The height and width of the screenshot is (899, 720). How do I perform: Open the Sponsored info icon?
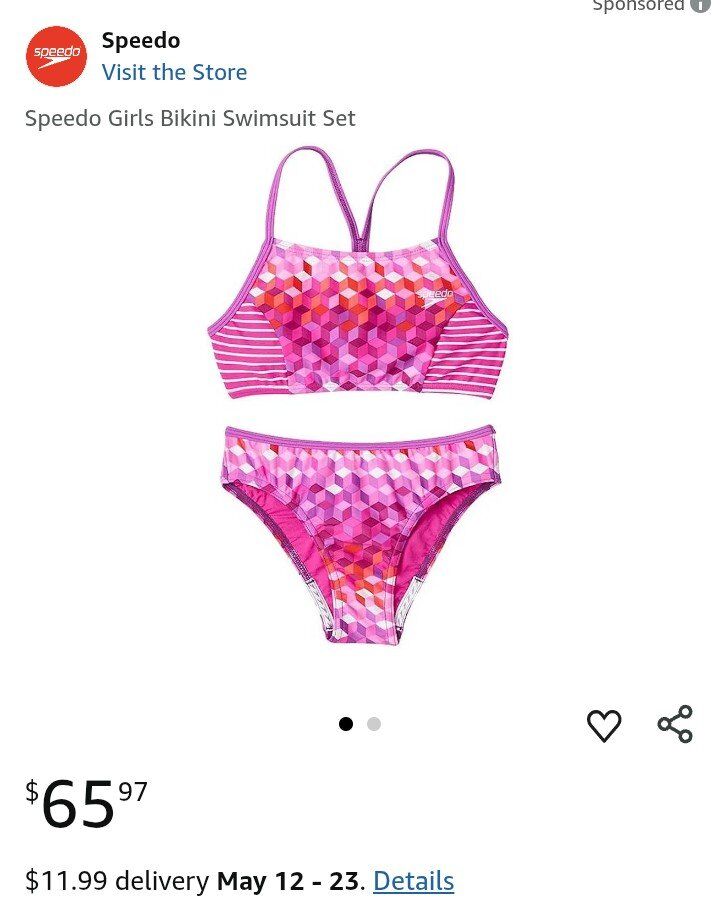click(701, 5)
